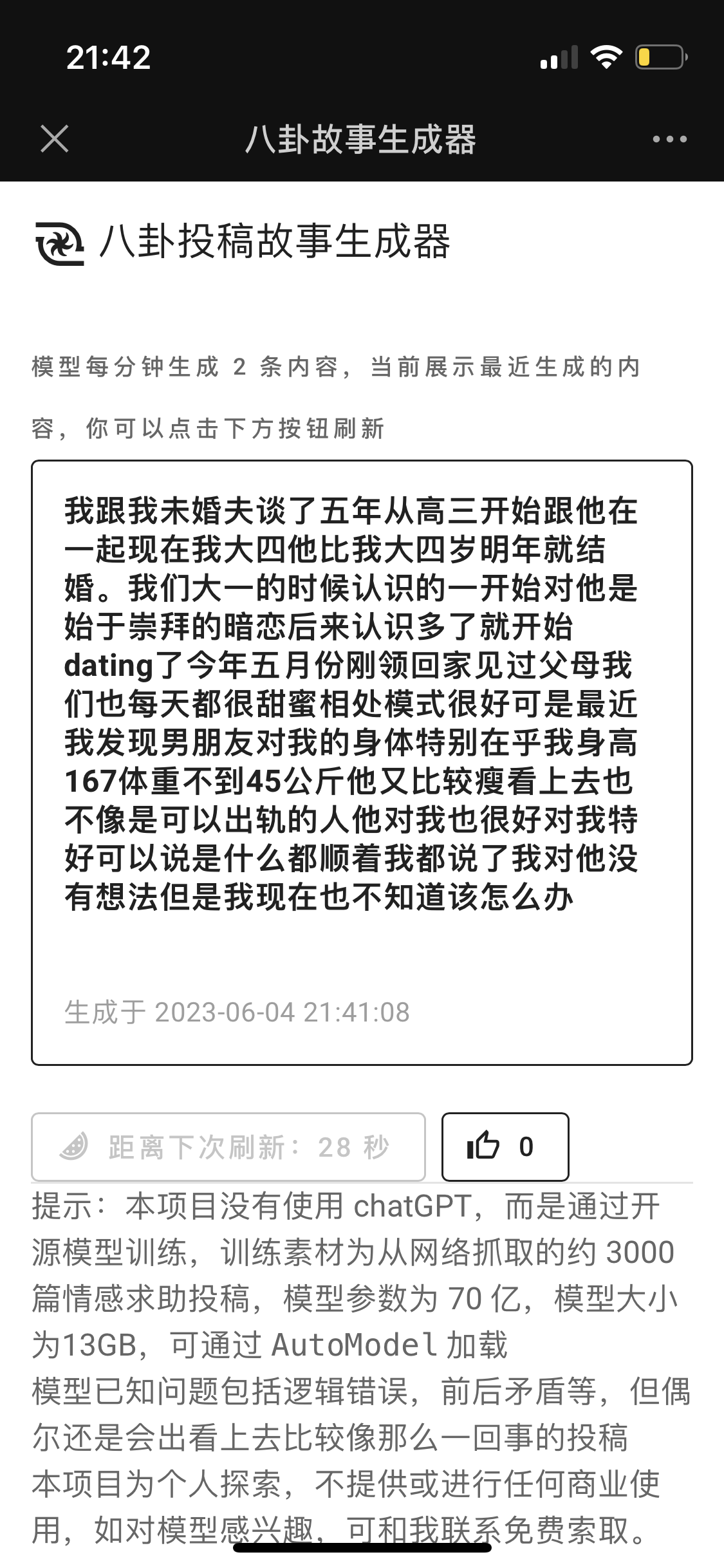This screenshot has width=724, height=1568.
Task: Like the generated story with thumbs-up
Action: click(505, 1147)
